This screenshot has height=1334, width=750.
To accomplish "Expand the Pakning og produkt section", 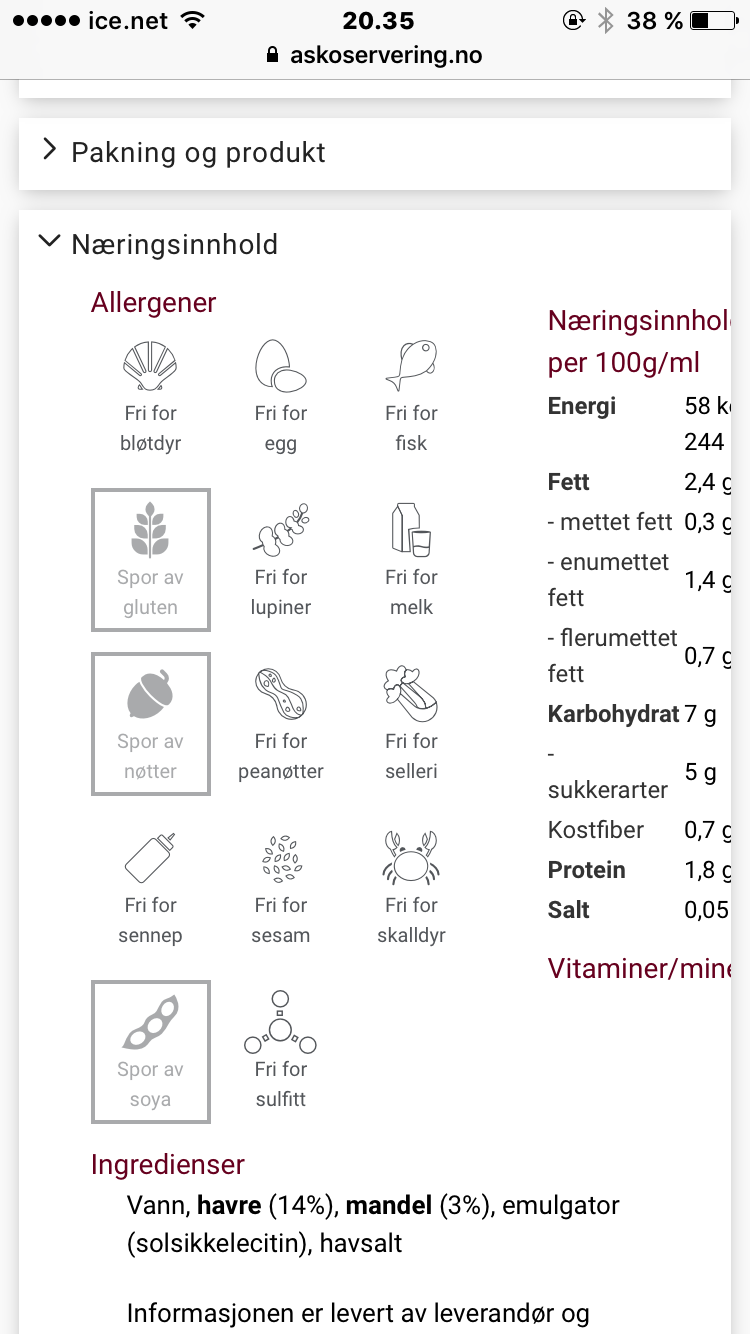I will (375, 153).
